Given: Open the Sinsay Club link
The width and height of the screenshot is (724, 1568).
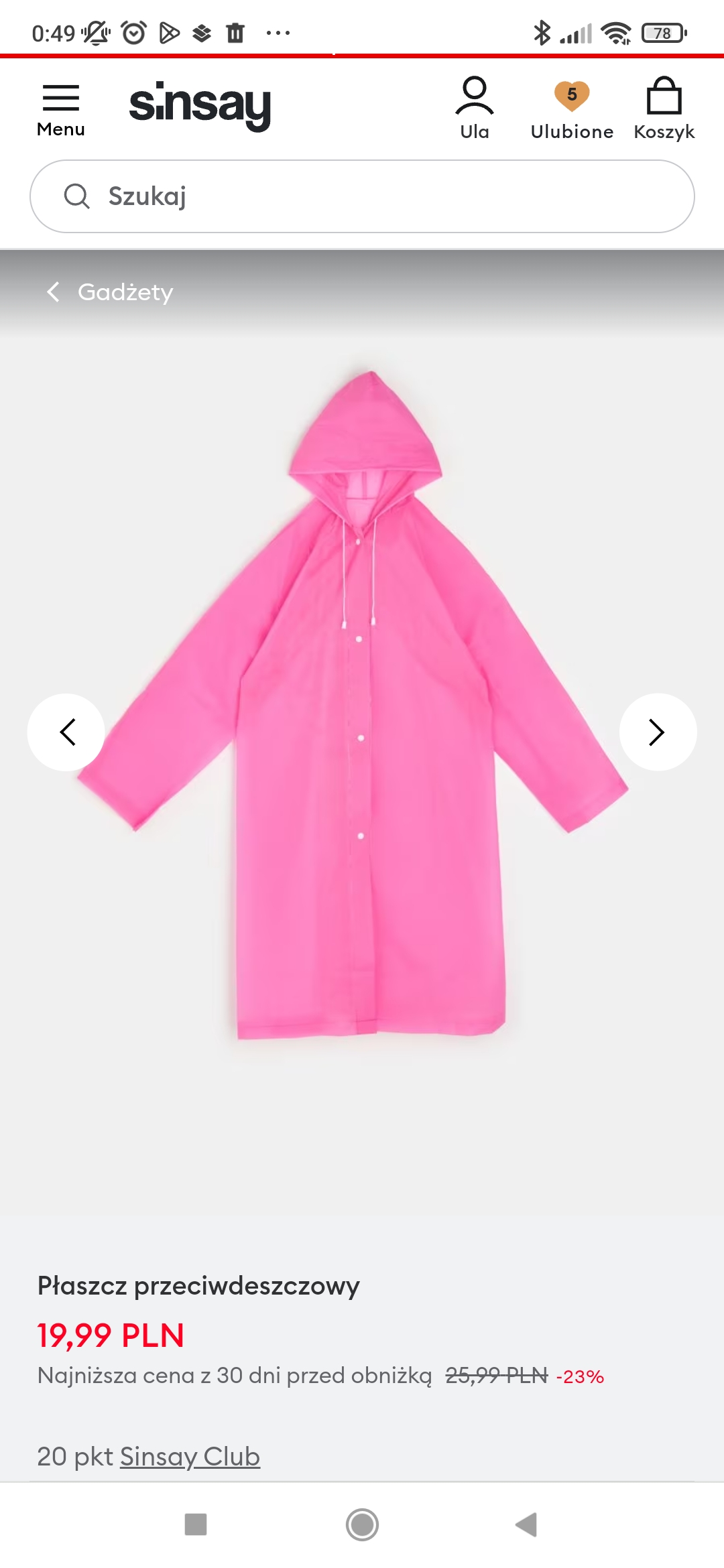Looking at the screenshot, I should 190,1457.
